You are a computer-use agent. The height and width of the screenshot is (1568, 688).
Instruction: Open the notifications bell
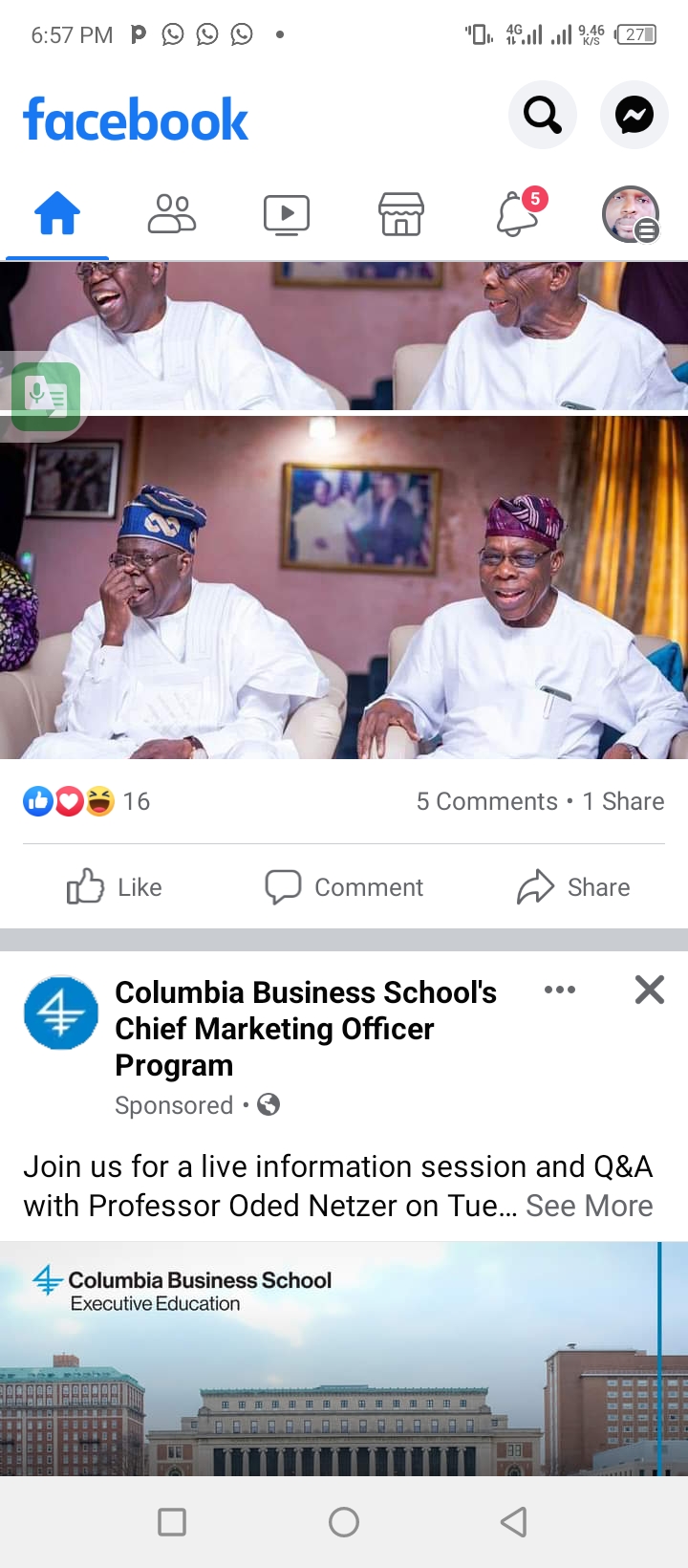pos(518,213)
